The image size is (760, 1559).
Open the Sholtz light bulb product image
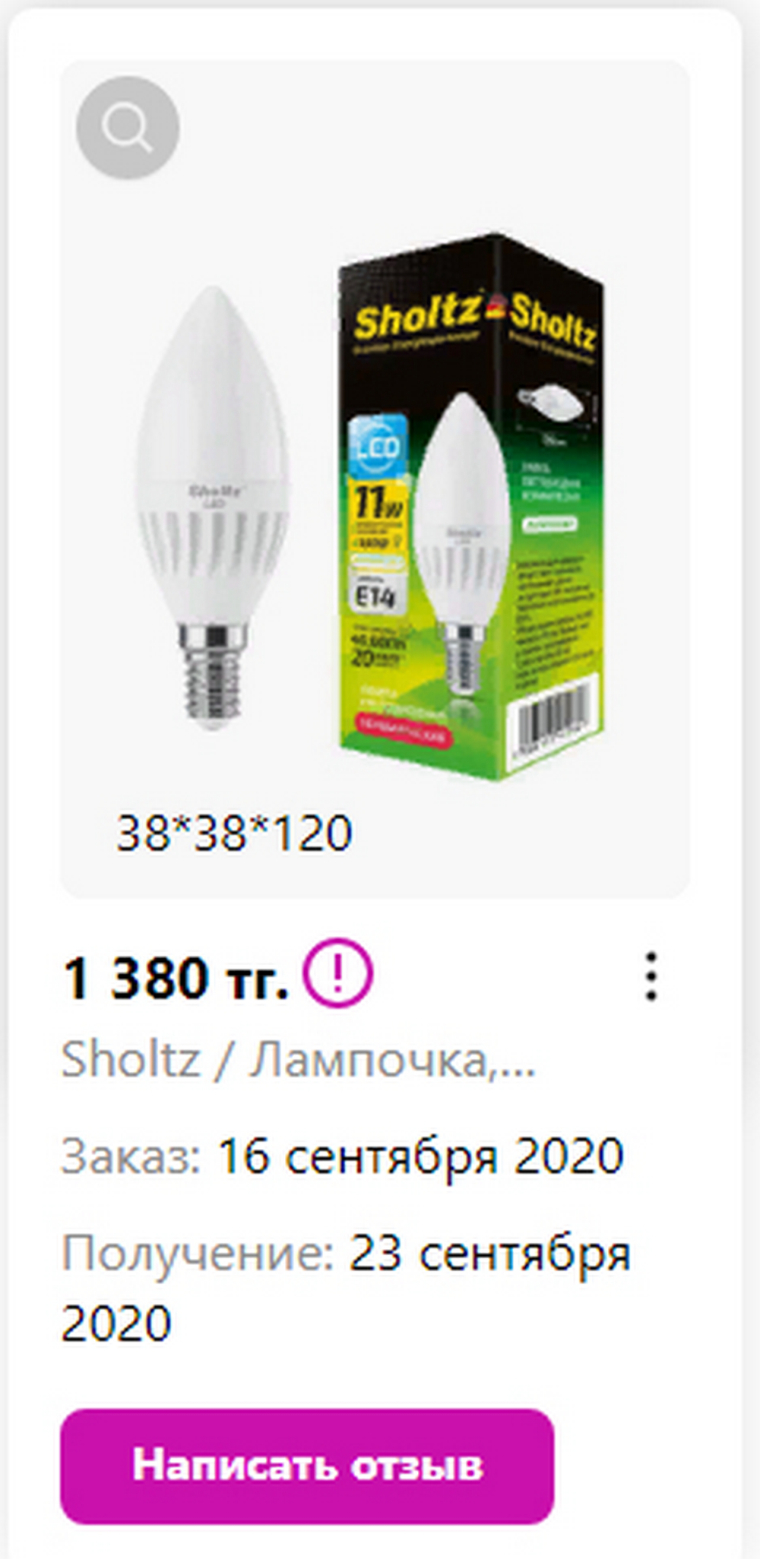(375, 500)
